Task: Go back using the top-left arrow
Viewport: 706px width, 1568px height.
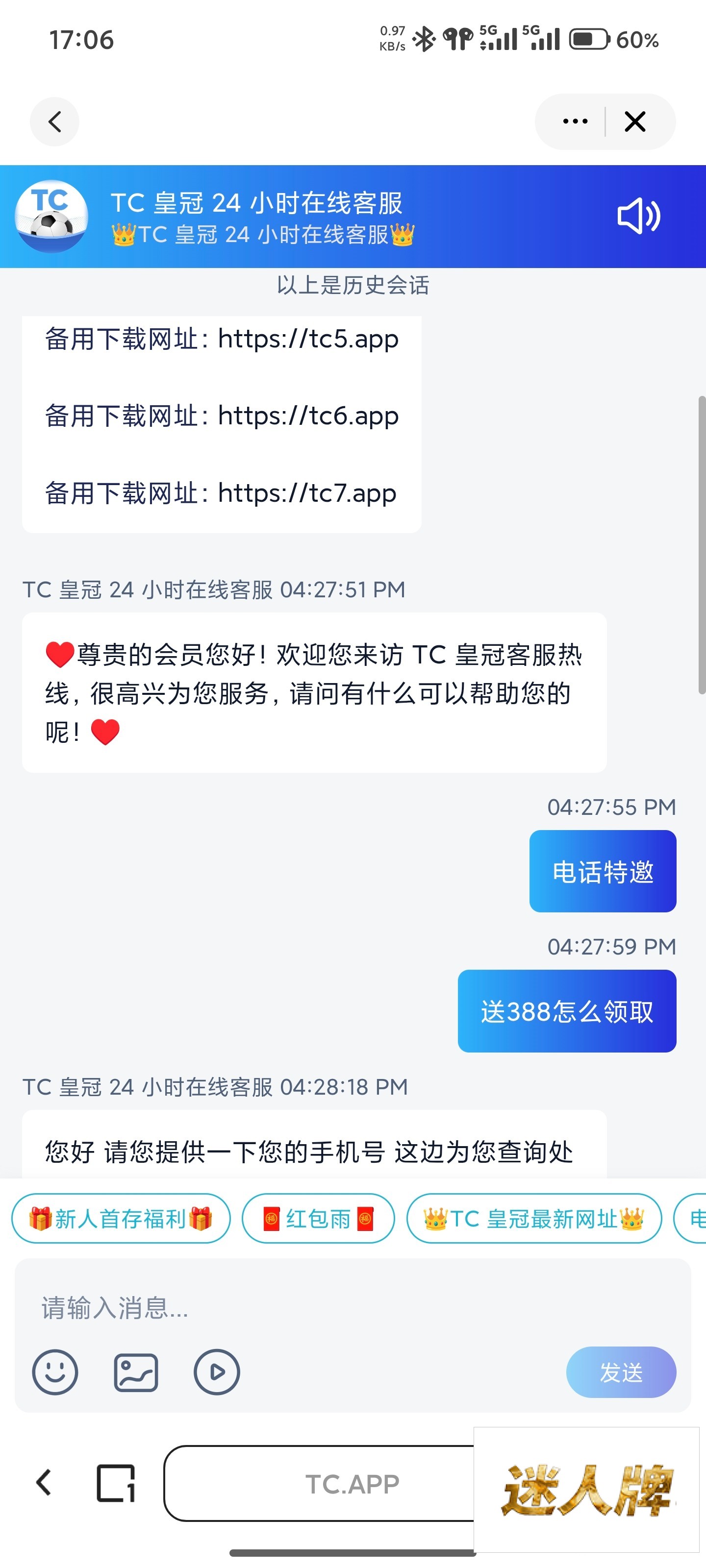Action: click(x=55, y=122)
